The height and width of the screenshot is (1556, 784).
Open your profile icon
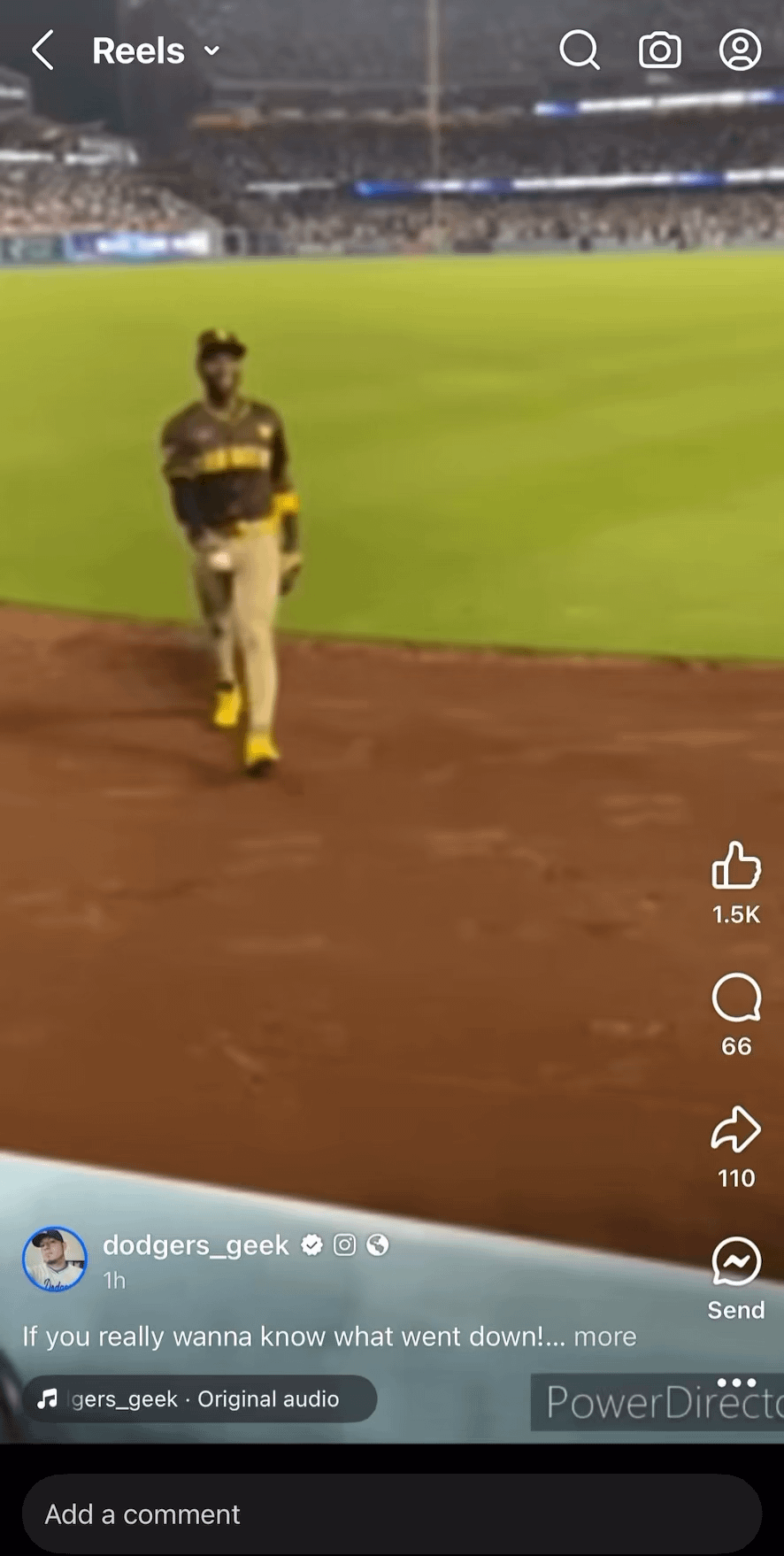[x=740, y=50]
